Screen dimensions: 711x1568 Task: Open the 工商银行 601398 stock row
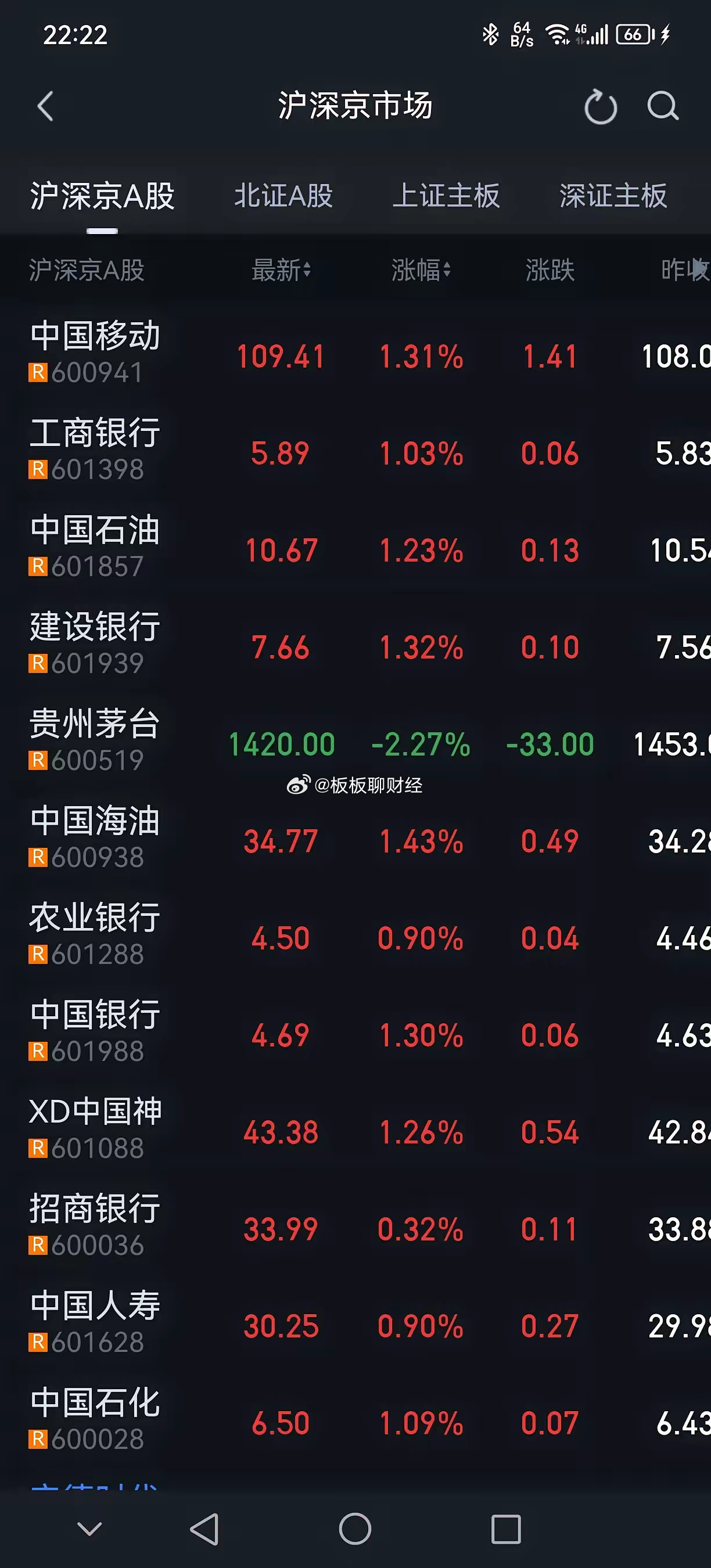pos(355,452)
